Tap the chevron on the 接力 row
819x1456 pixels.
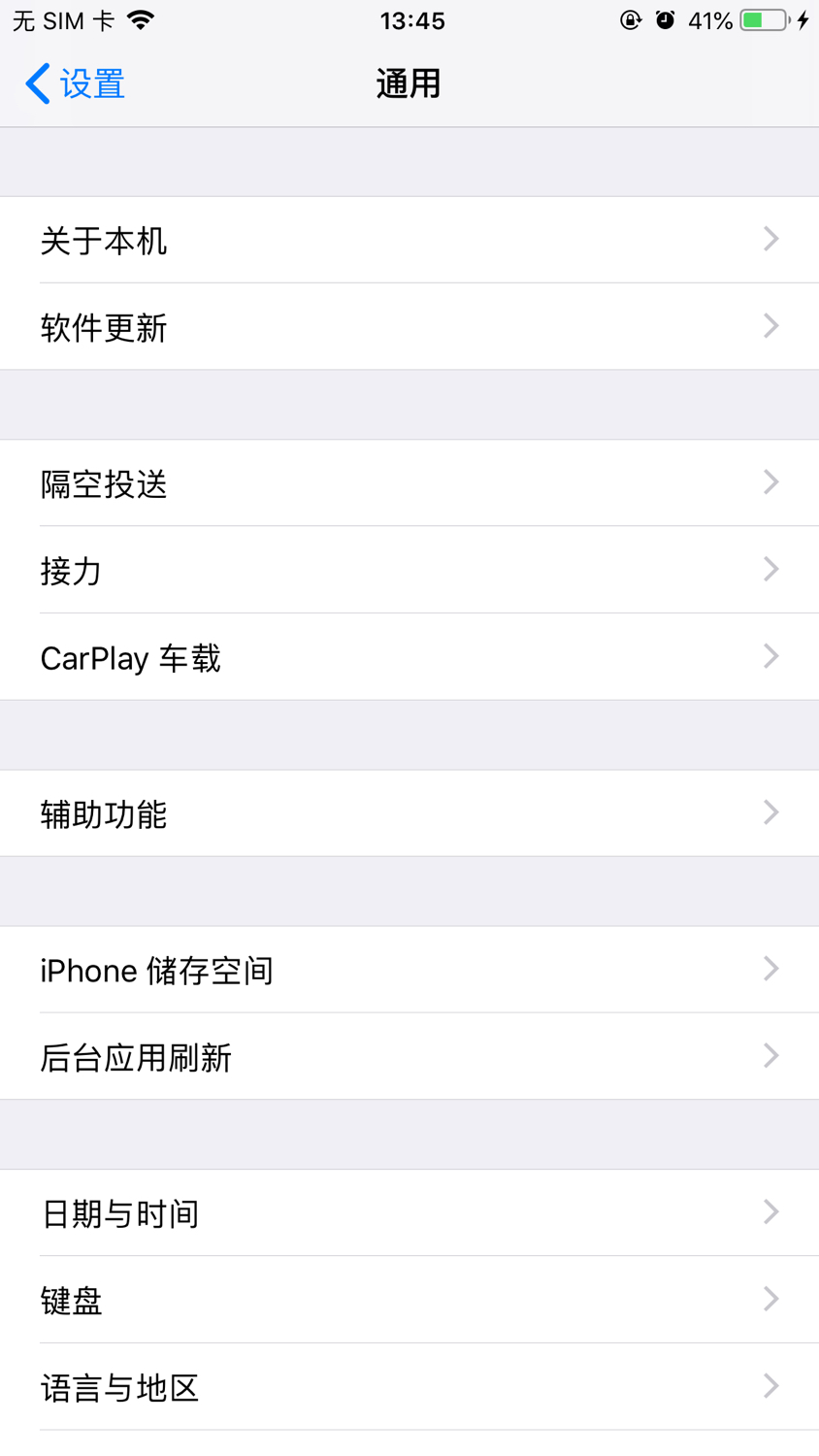(x=770, y=570)
